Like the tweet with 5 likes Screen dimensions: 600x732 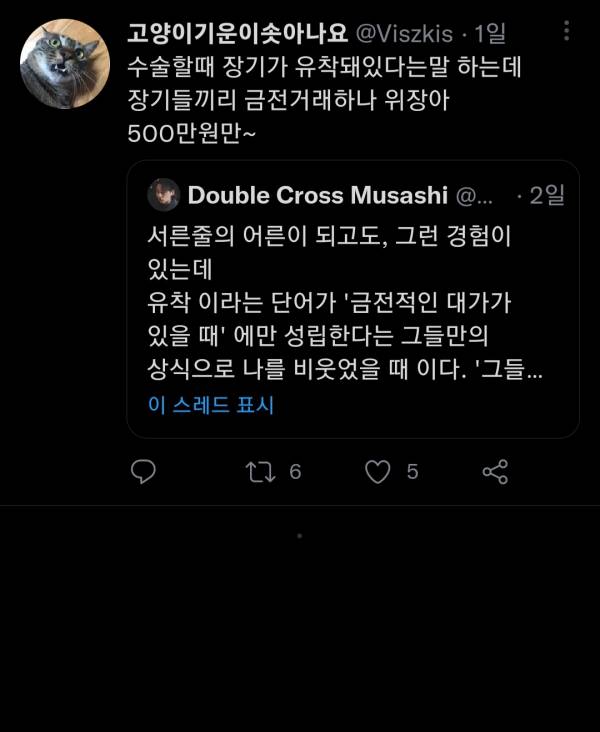click(x=377, y=472)
